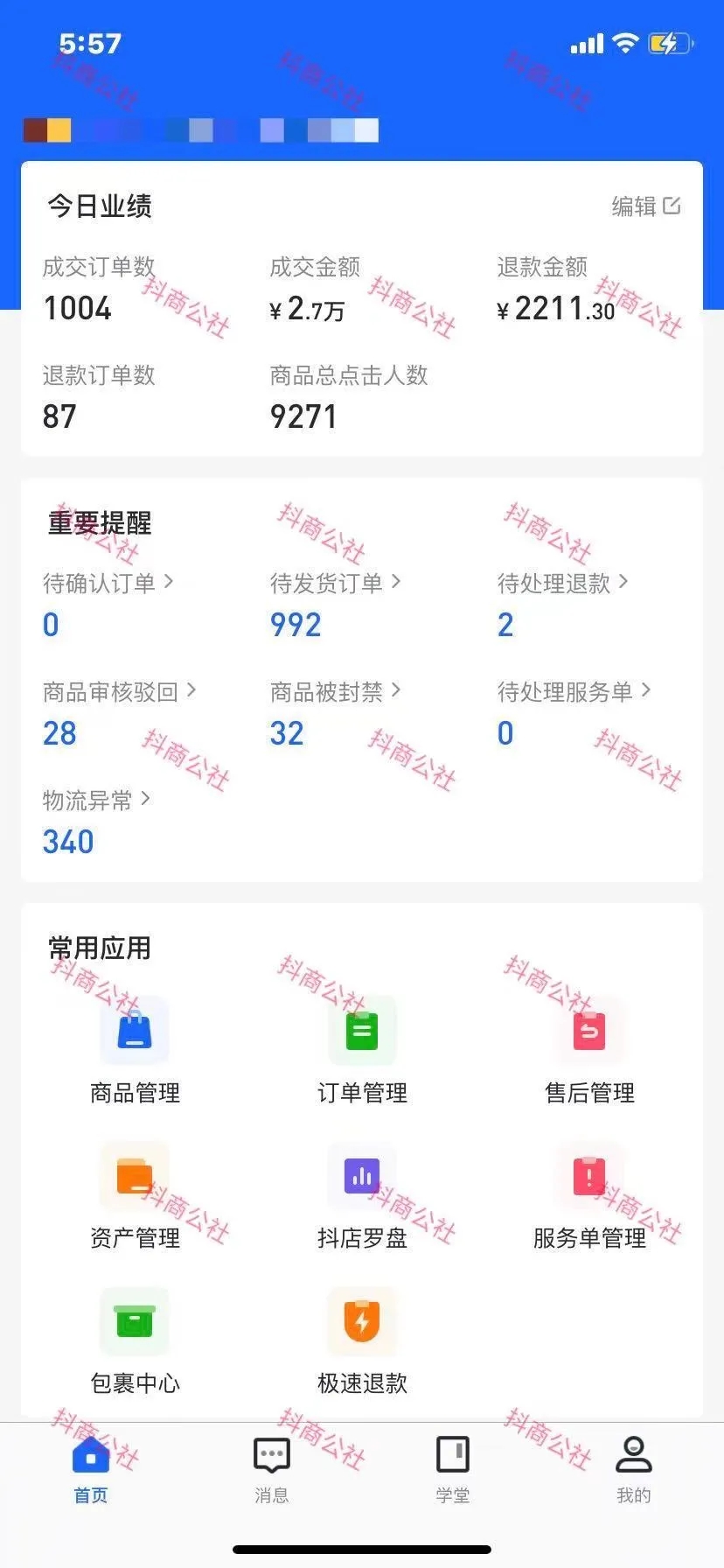
Task: View 待发货订单 awaiting shipment
Action: click(x=335, y=583)
